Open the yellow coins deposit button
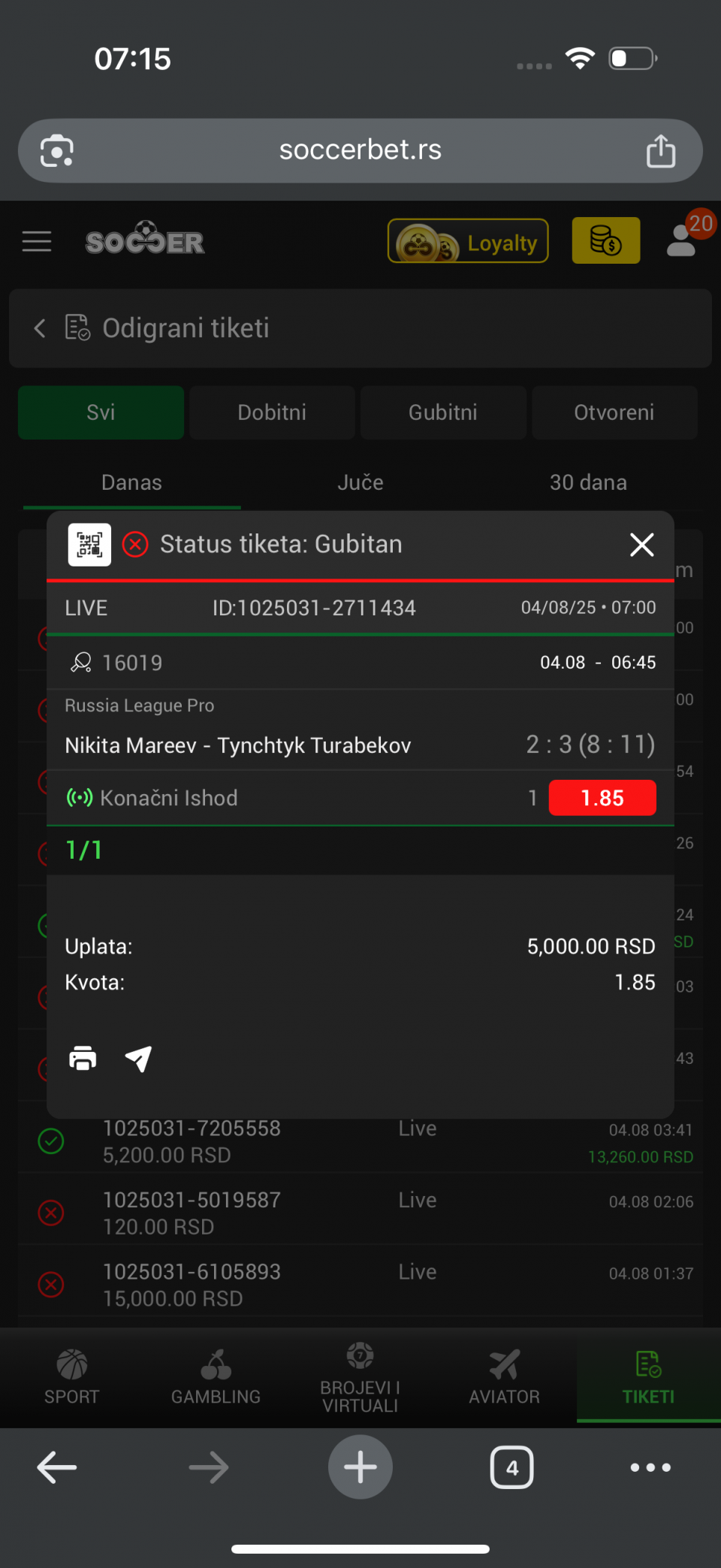This screenshot has width=721, height=1568. coord(606,240)
